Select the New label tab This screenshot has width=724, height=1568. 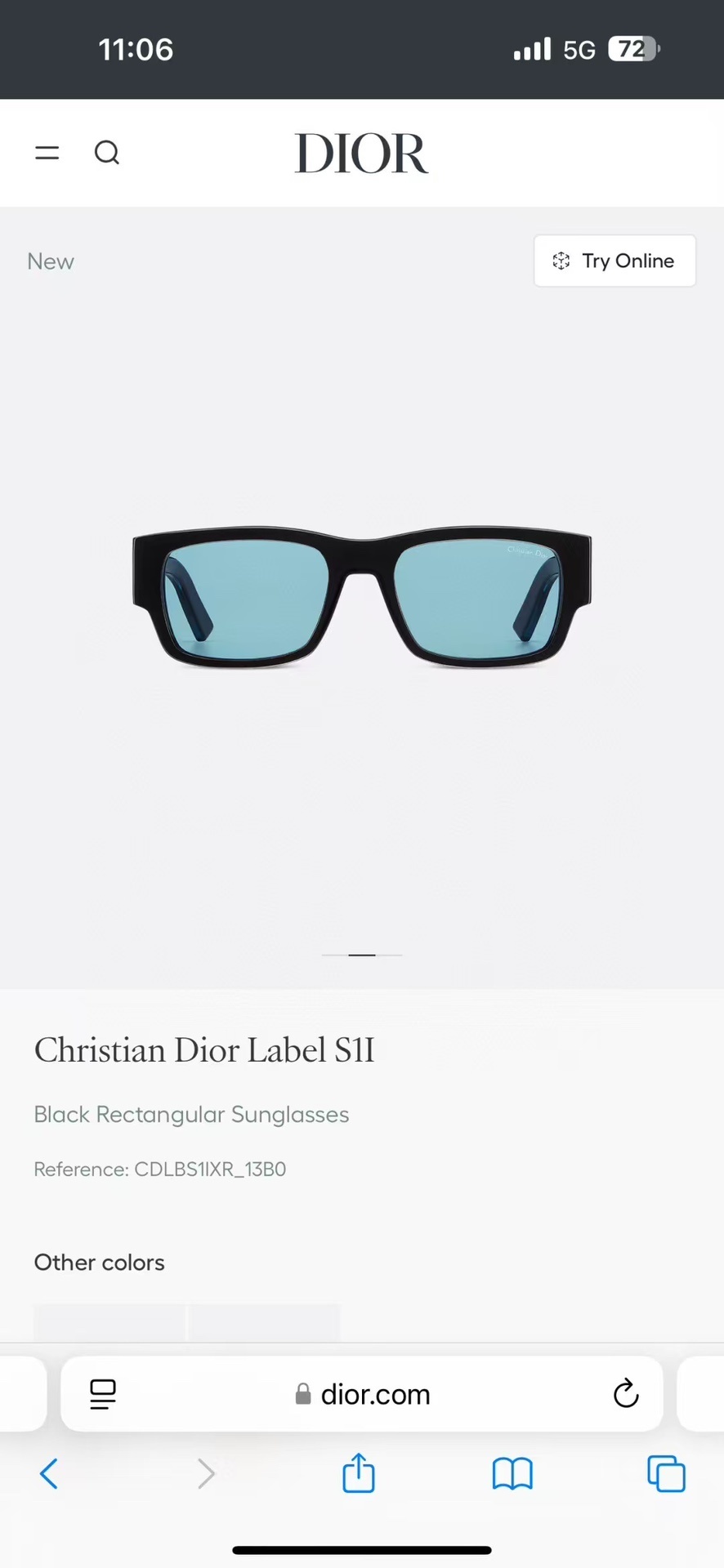tap(51, 261)
